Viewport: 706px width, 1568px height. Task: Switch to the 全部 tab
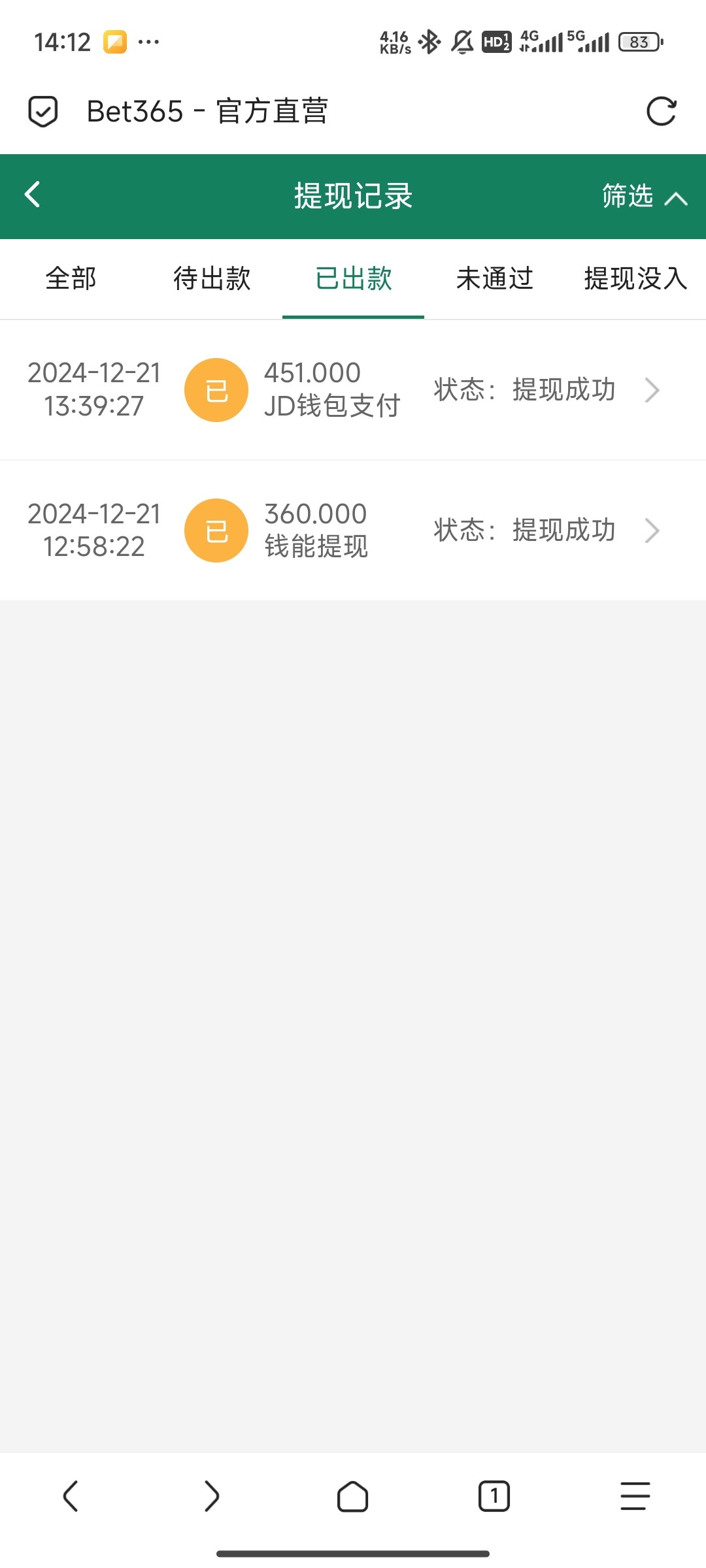click(x=71, y=279)
